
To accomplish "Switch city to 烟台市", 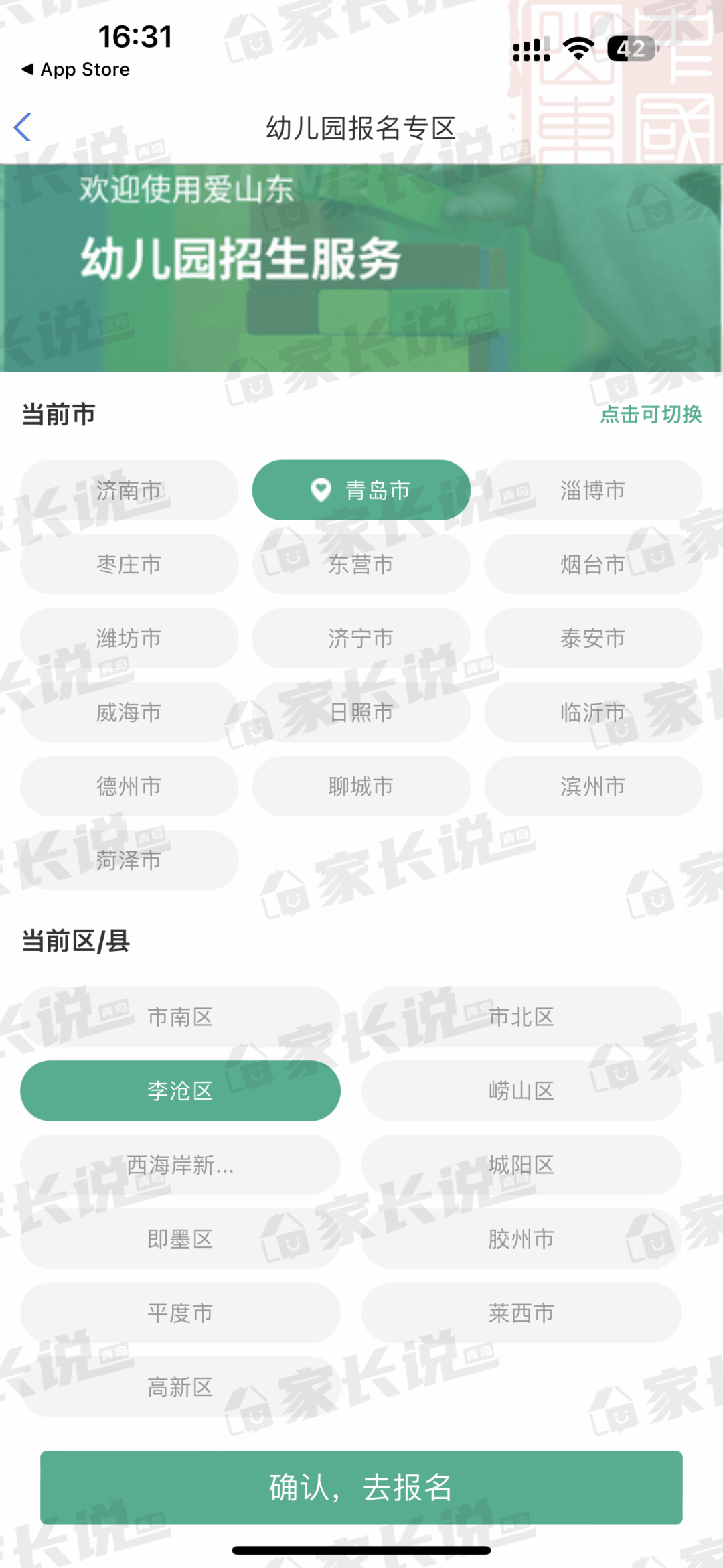I will 593,564.
